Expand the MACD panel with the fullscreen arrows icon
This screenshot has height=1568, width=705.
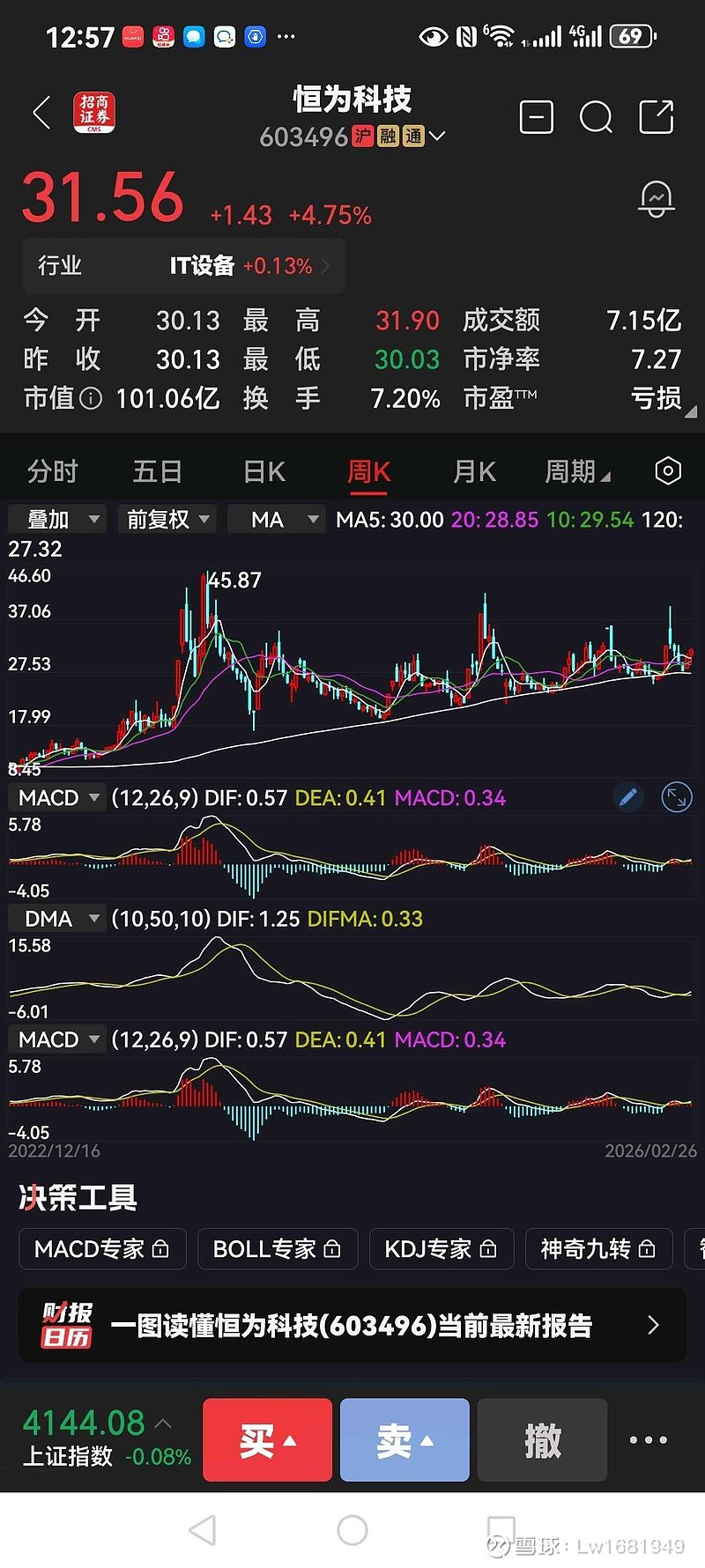point(676,796)
